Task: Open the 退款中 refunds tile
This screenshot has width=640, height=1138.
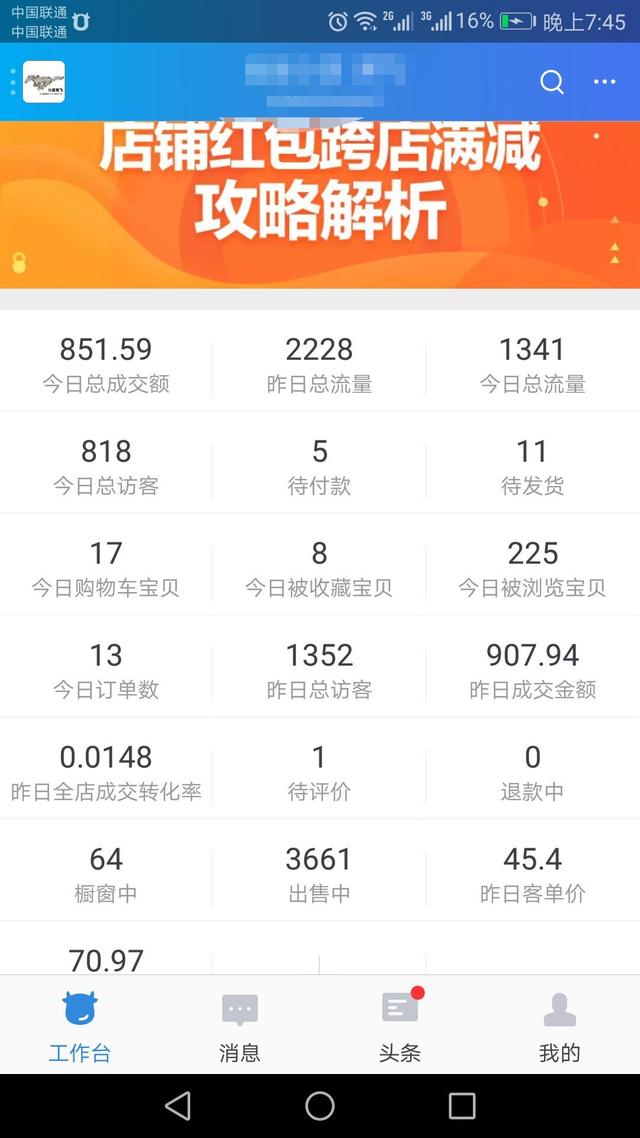Action: pyautogui.click(x=533, y=769)
